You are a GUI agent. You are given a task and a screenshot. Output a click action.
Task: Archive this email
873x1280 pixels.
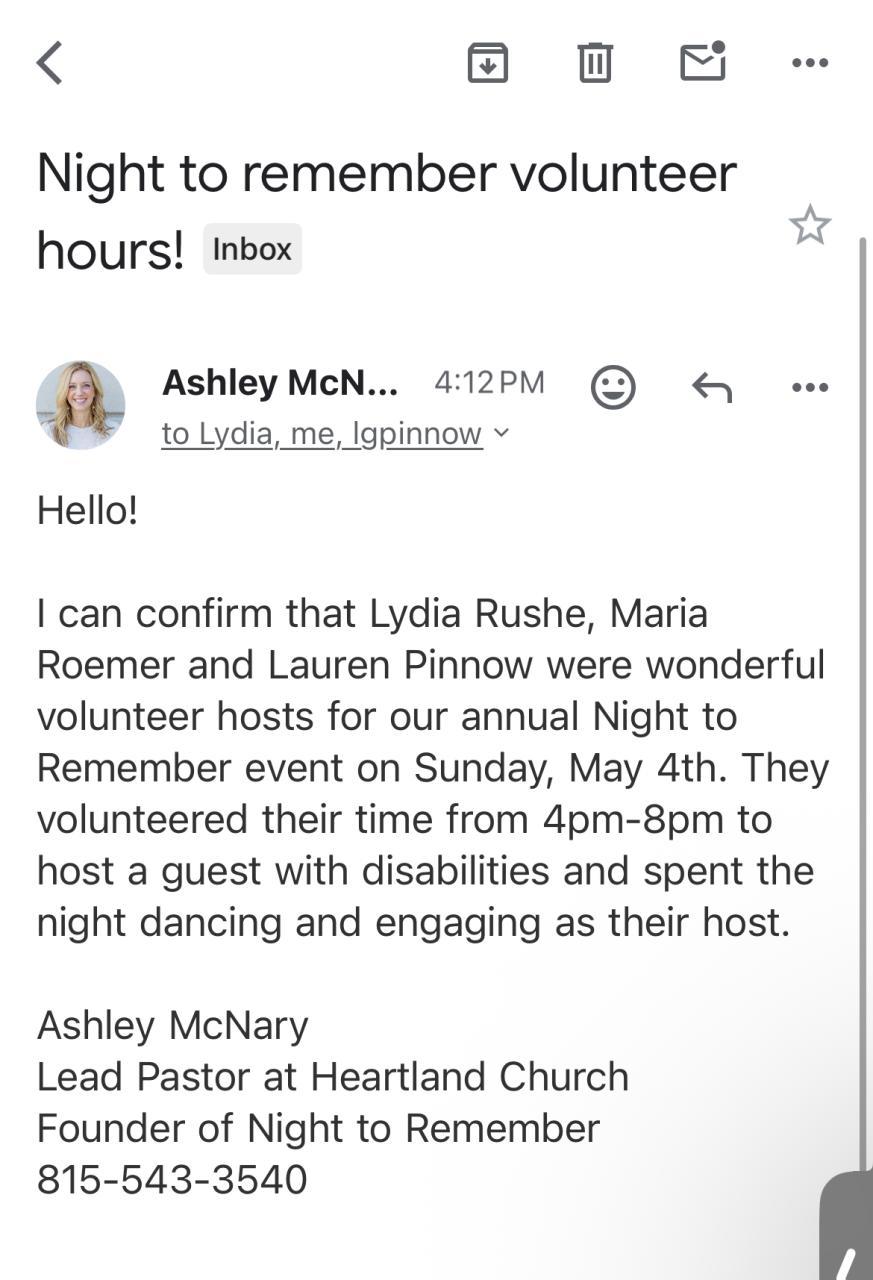(488, 63)
